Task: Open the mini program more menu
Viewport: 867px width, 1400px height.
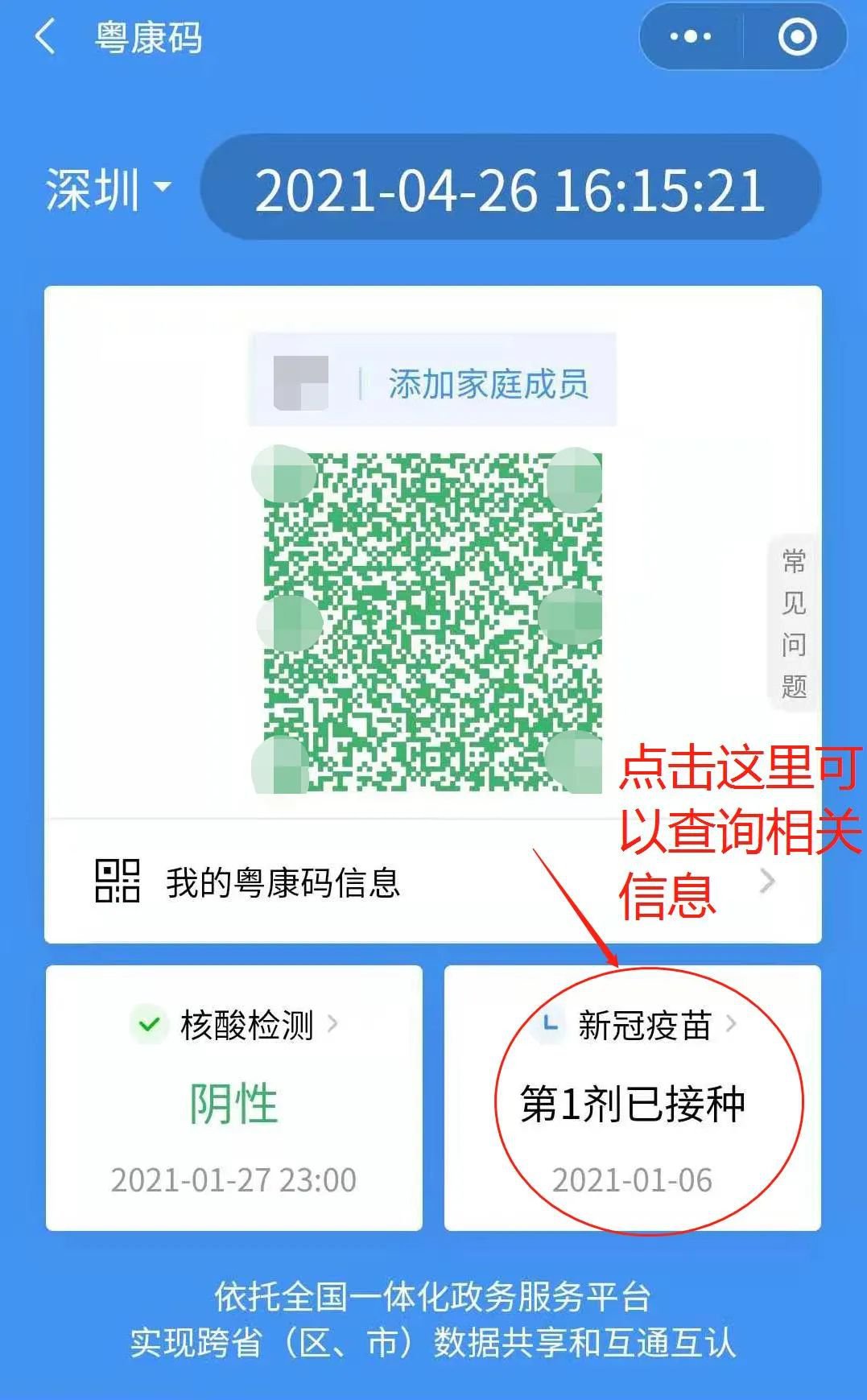Action: (x=691, y=37)
